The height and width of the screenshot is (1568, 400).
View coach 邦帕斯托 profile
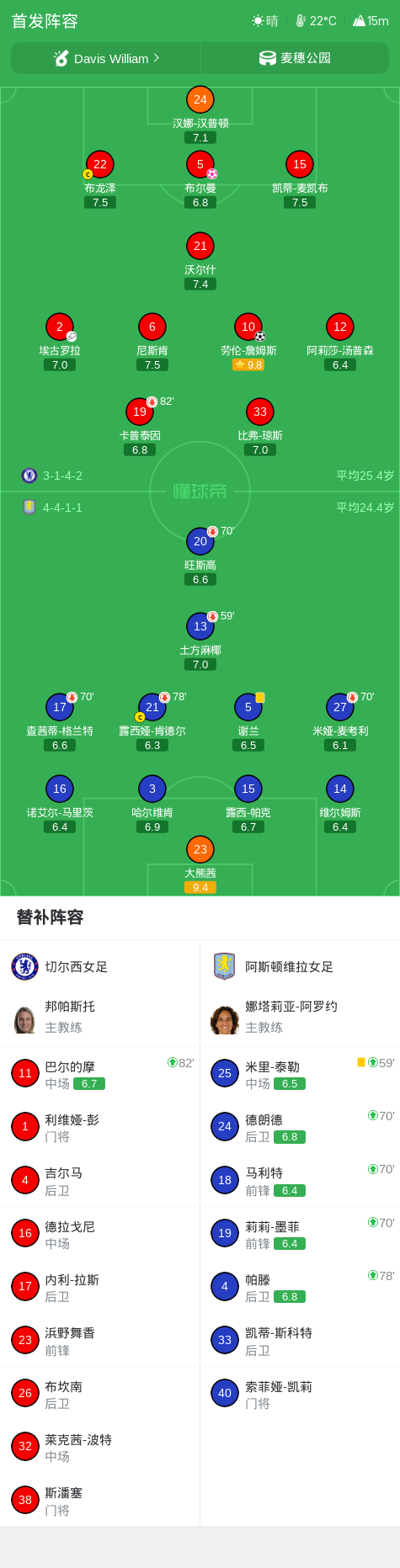(100, 1017)
